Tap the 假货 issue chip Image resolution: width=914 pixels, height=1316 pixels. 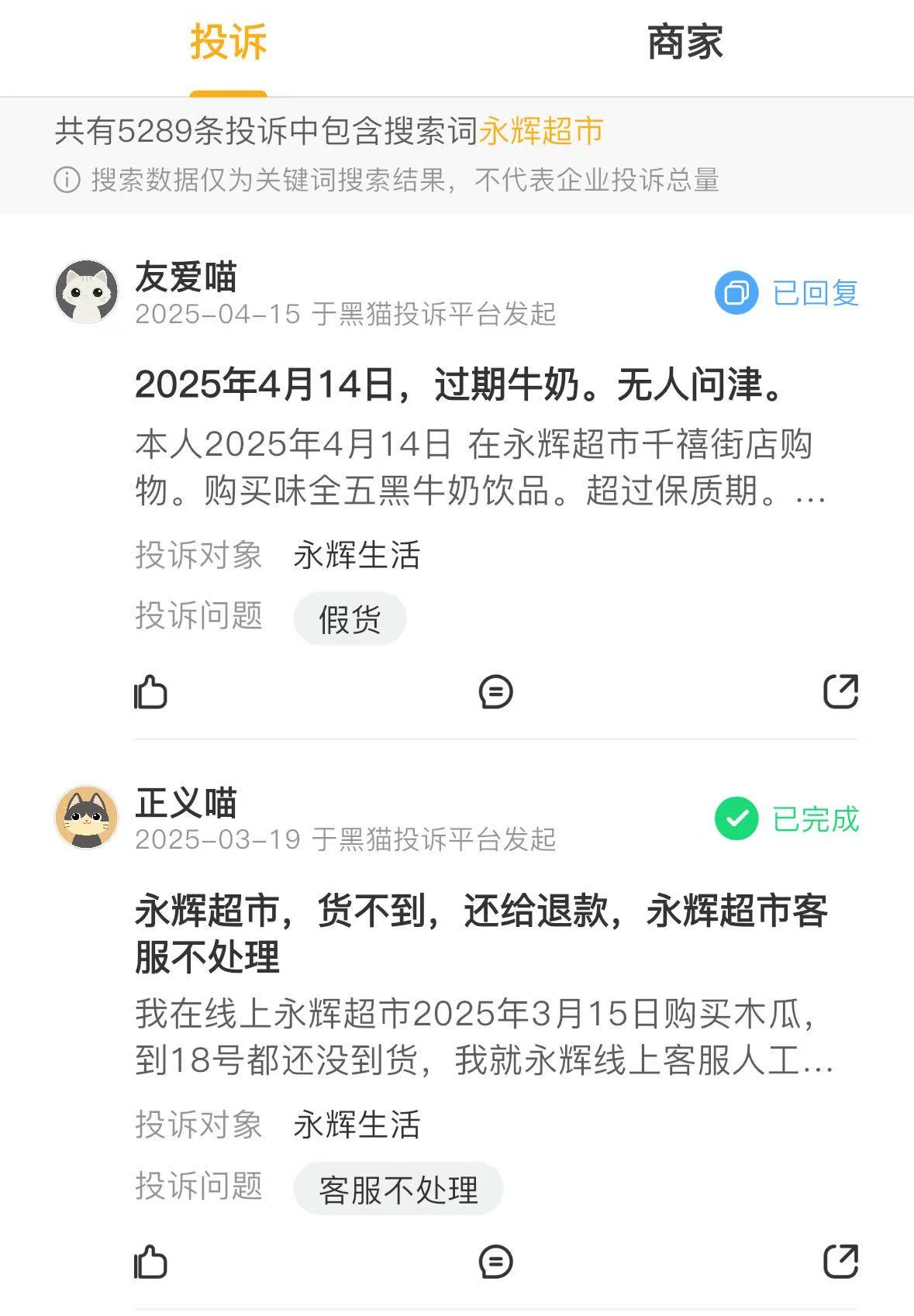point(350,618)
